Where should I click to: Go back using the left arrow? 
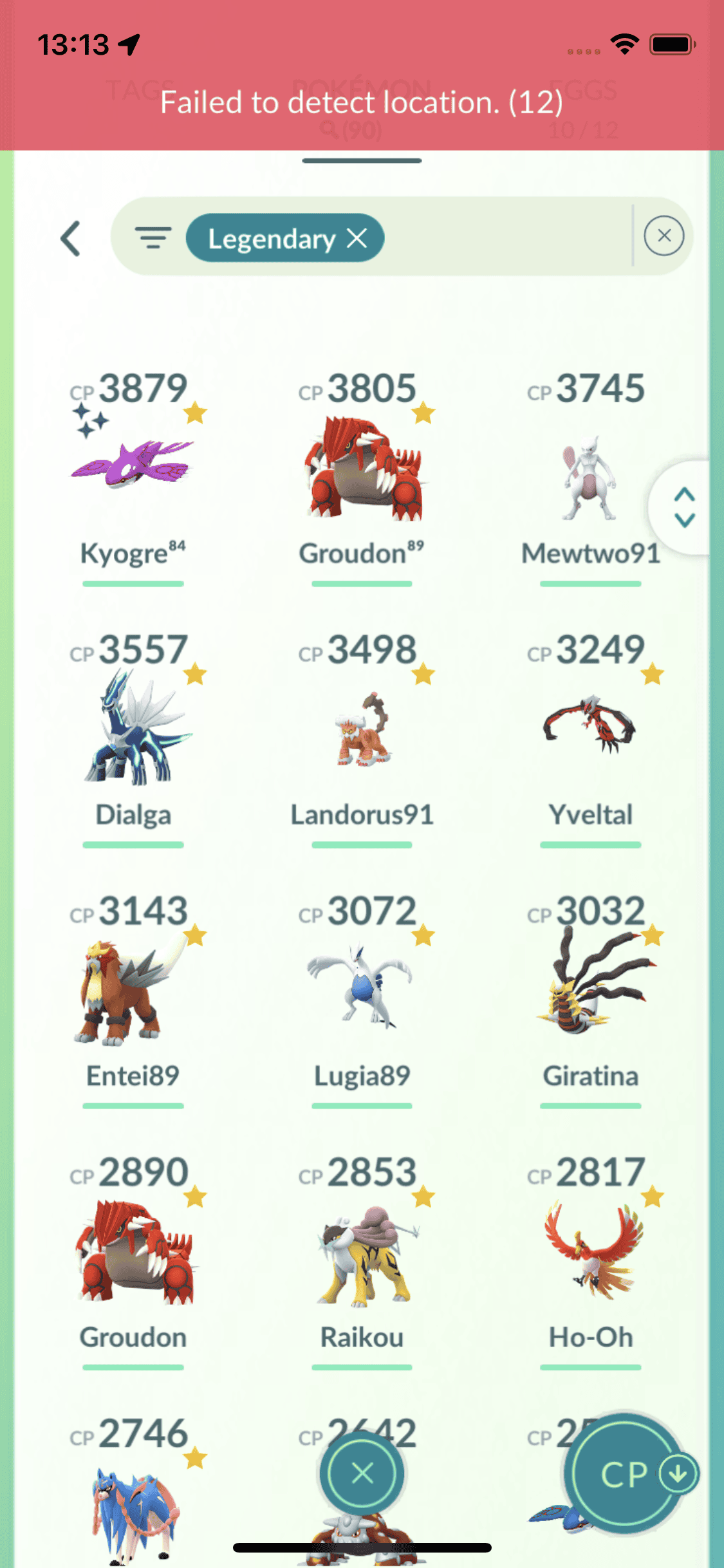click(x=70, y=239)
